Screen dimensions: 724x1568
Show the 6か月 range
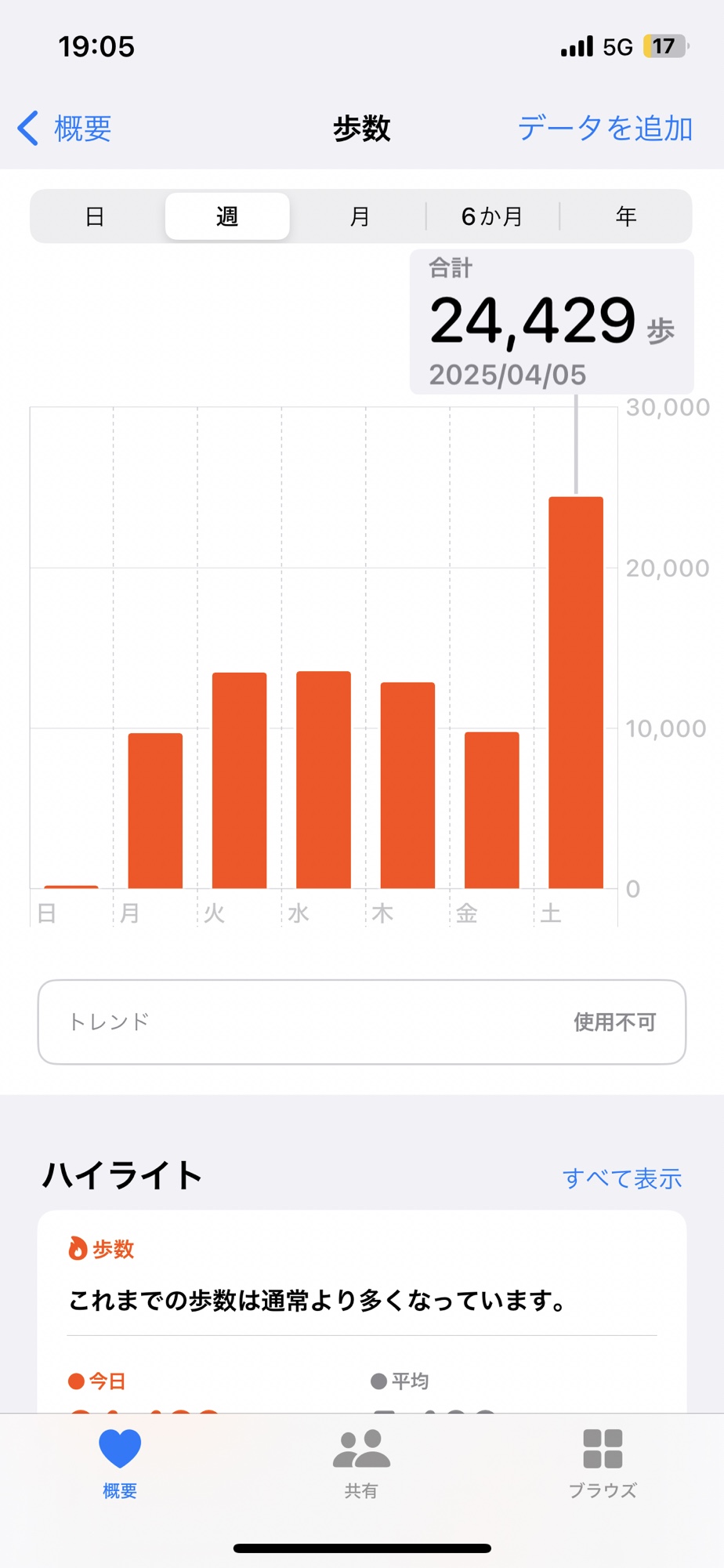492,216
